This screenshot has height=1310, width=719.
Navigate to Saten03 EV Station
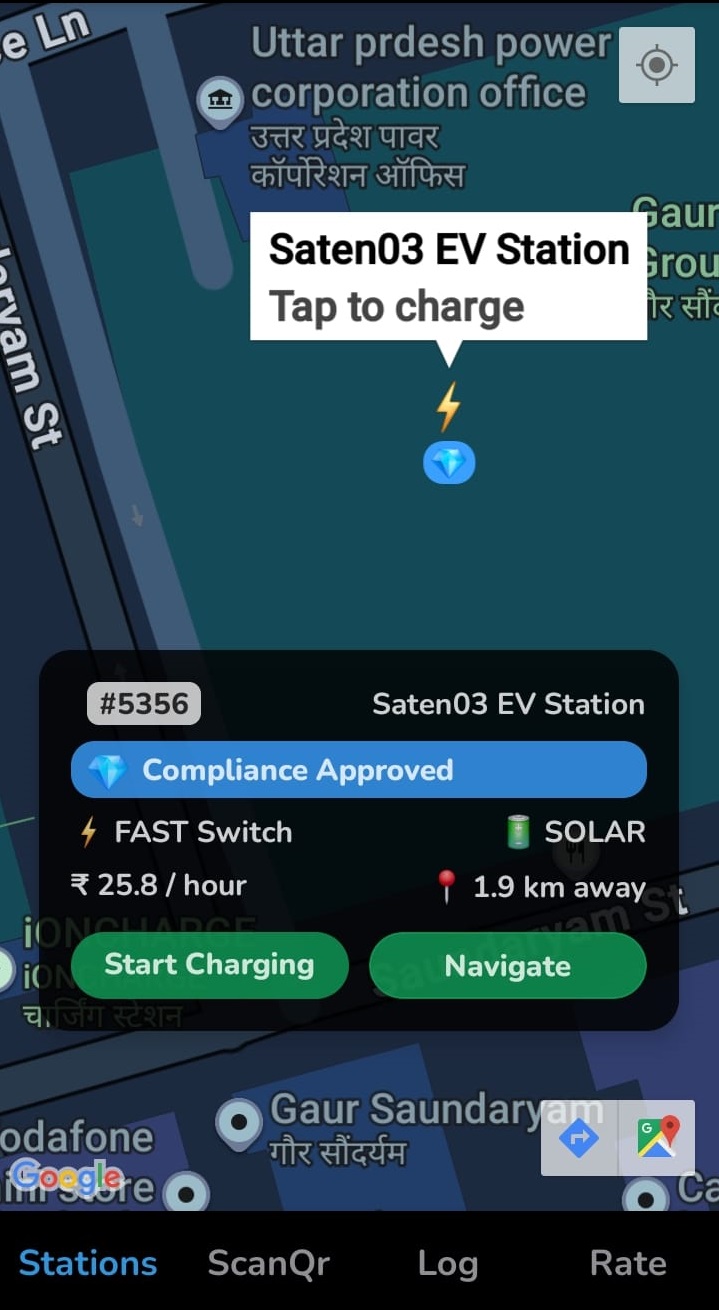click(507, 966)
